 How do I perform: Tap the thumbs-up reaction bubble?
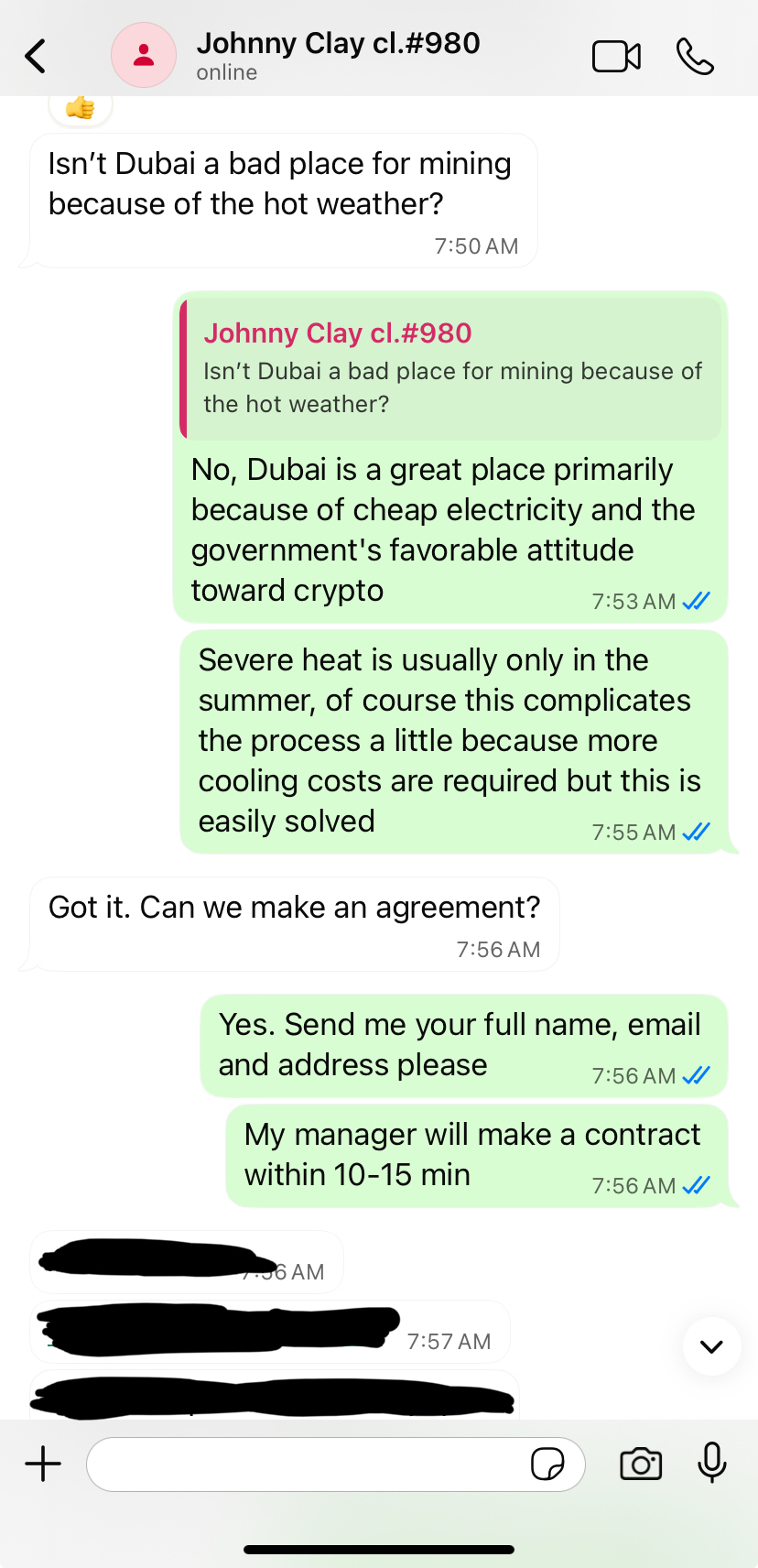[81, 109]
